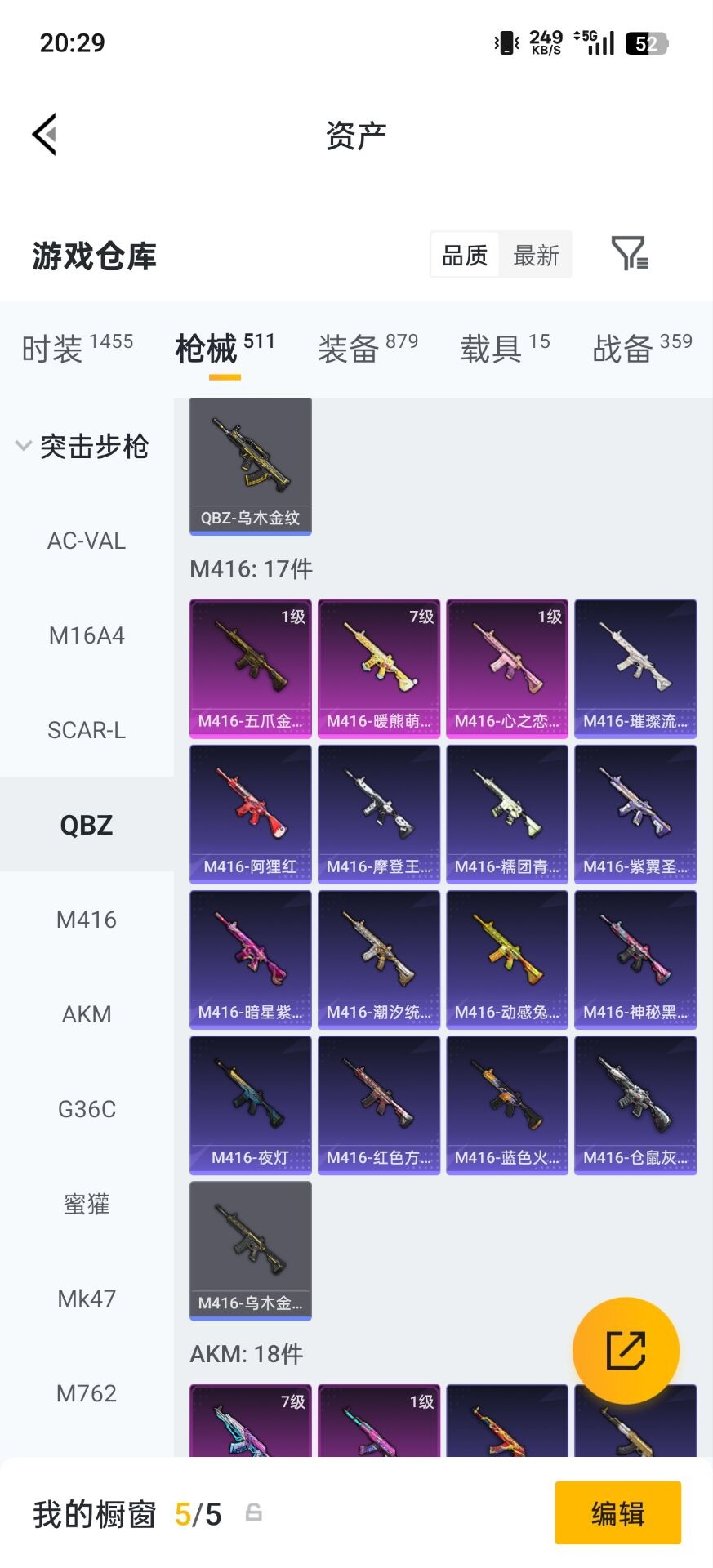Open the filter icon
This screenshot has height=1568, width=713.
[629, 254]
